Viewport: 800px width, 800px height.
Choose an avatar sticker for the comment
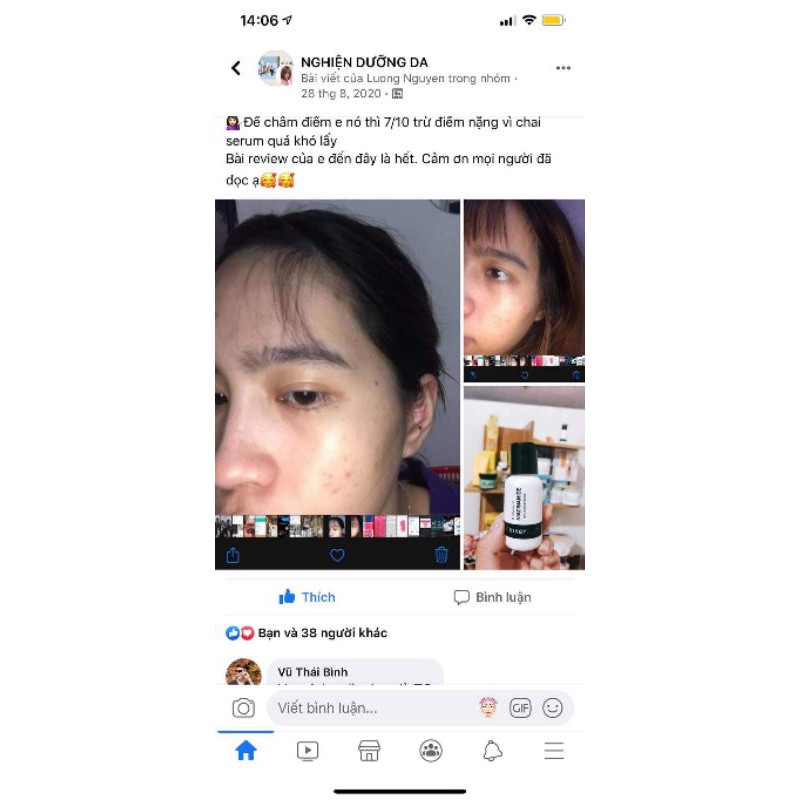488,708
